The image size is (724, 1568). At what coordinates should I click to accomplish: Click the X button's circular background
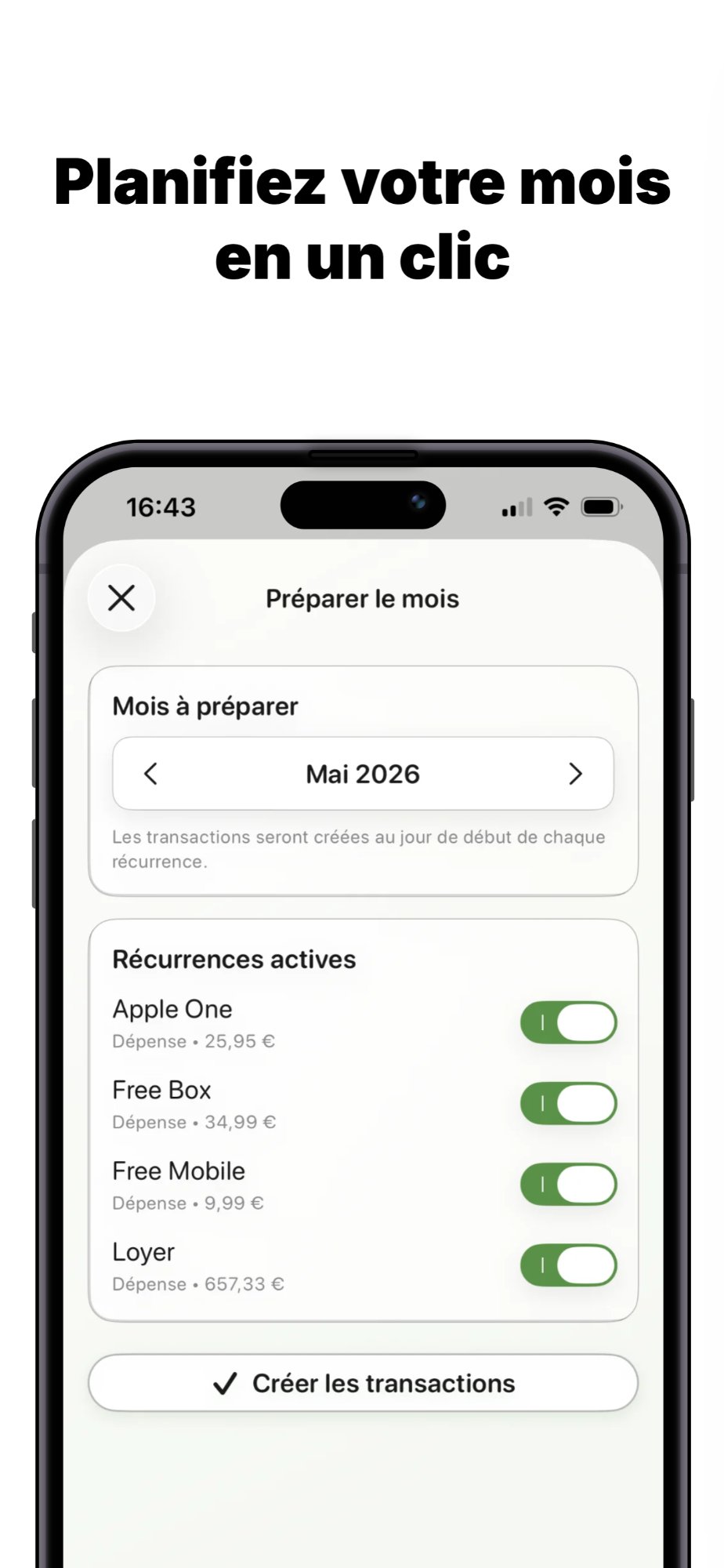coord(121,598)
